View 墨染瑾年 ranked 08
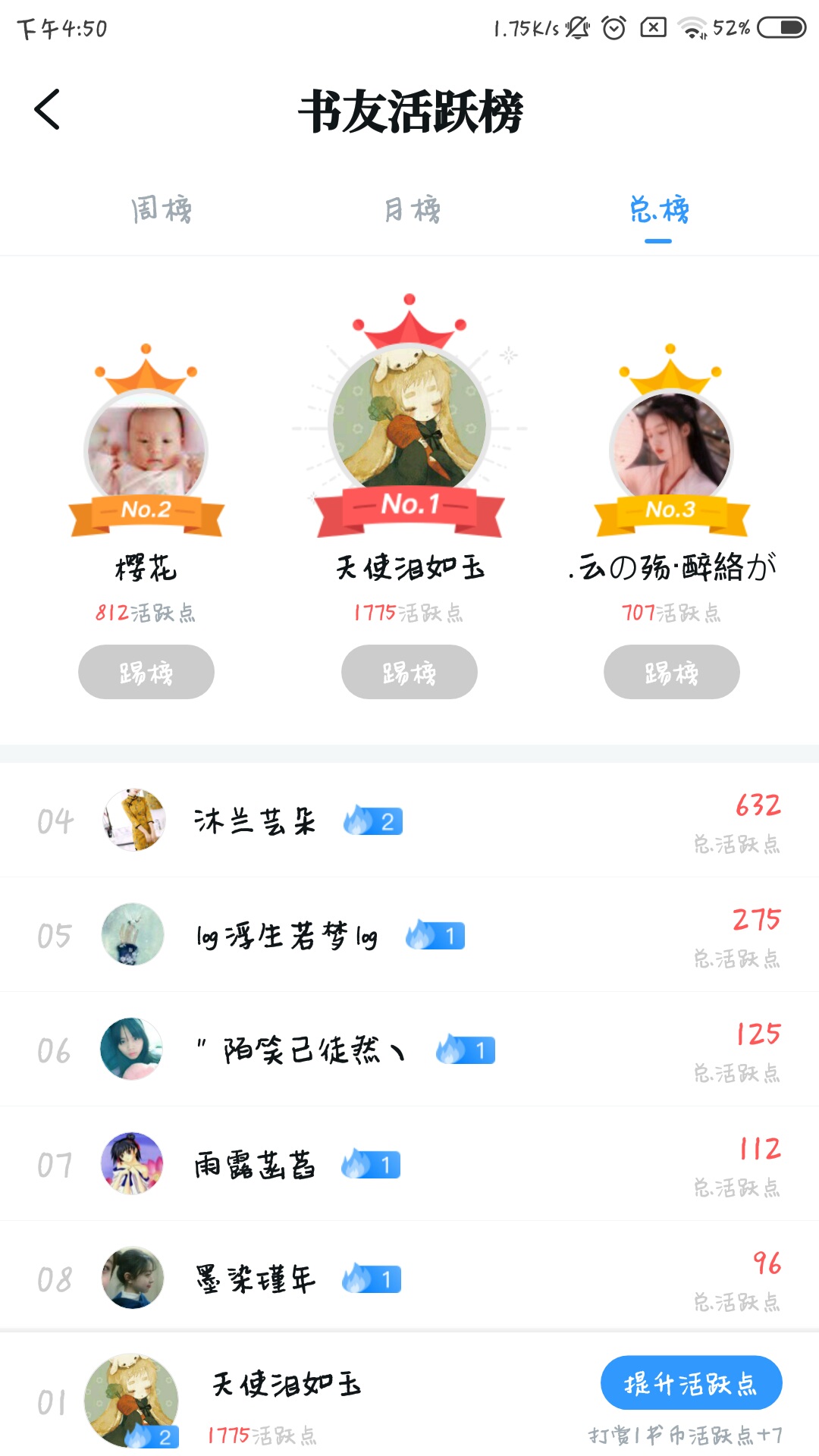The width and height of the screenshot is (819, 1456). point(255,1279)
